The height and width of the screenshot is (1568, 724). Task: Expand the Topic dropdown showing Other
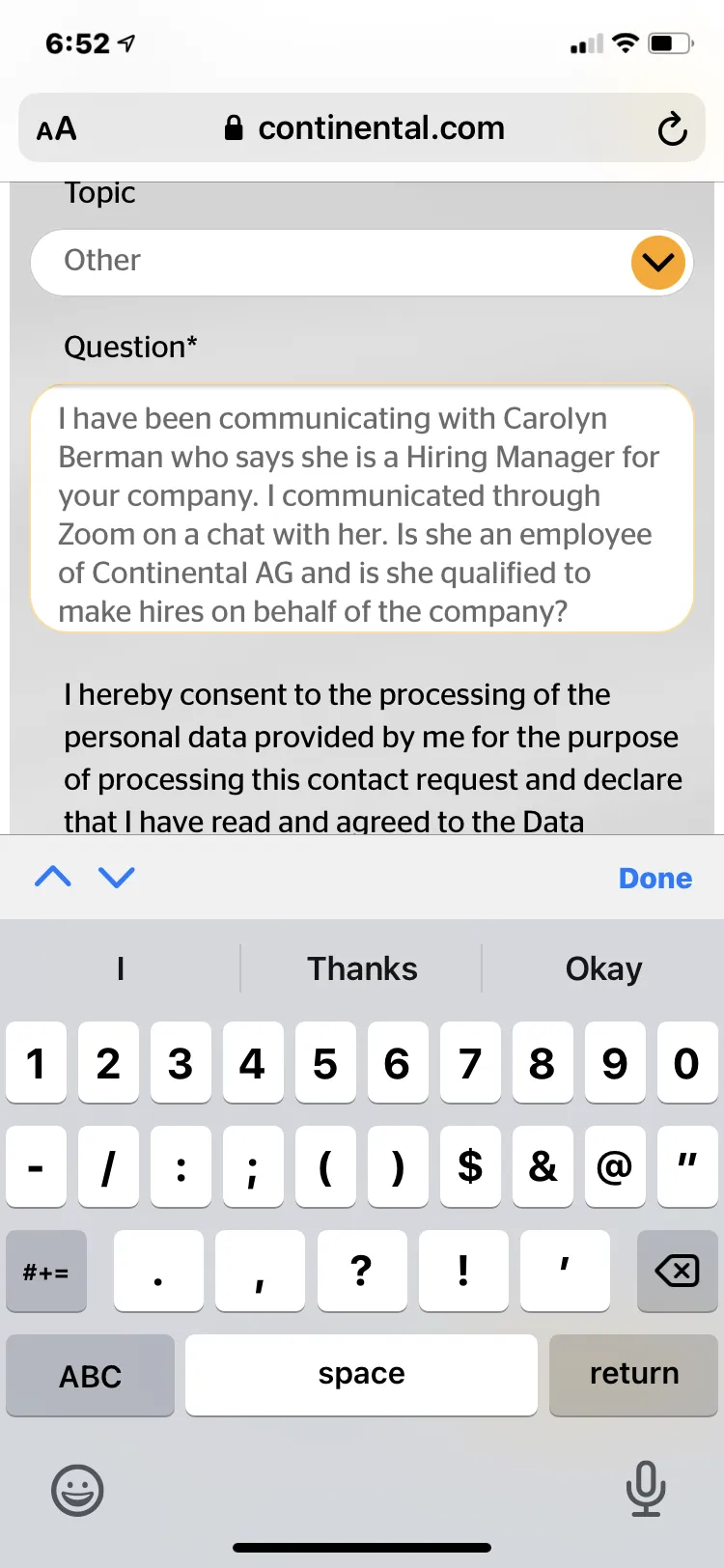point(362,262)
